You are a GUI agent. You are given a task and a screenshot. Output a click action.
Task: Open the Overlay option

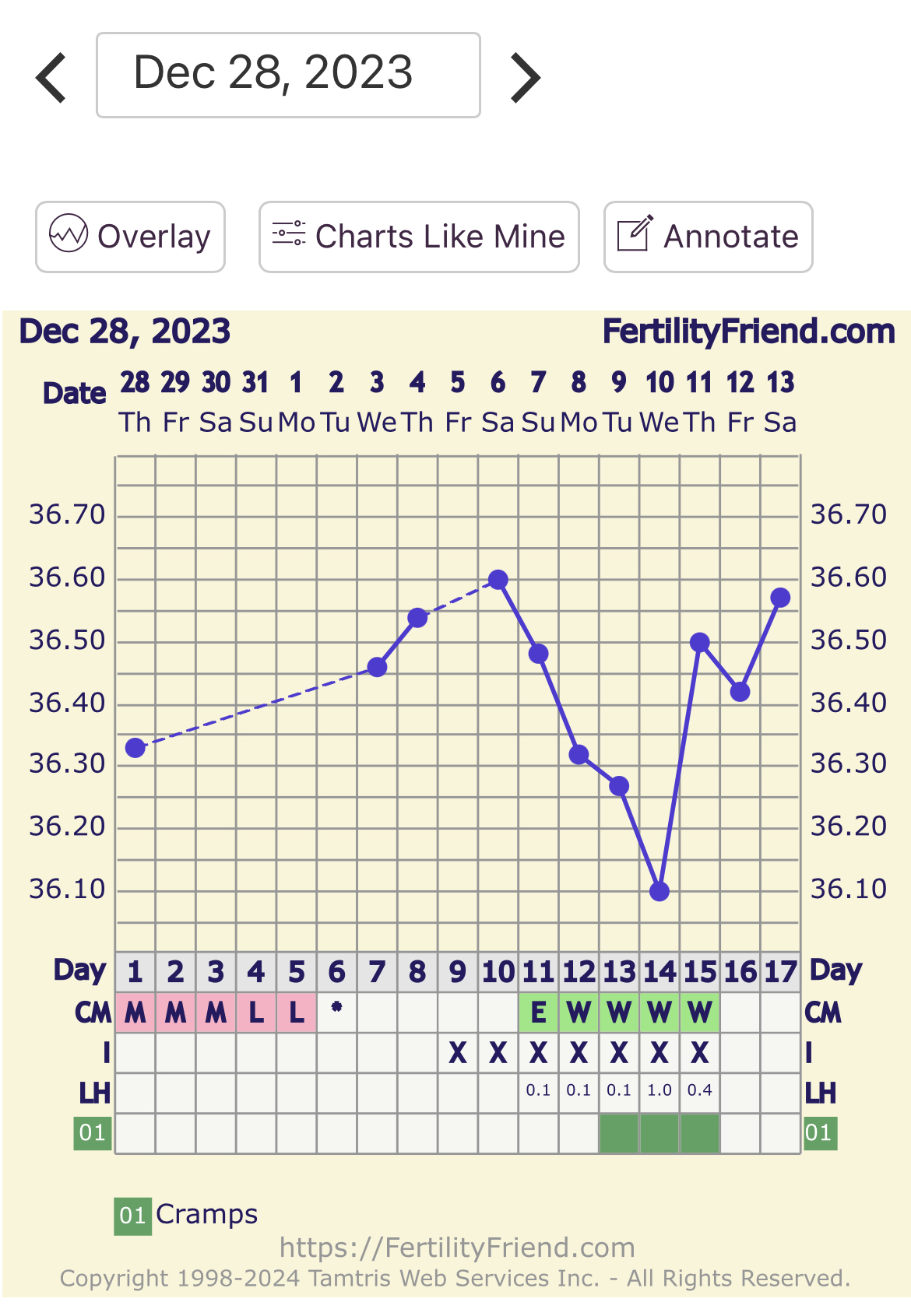coord(130,237)
